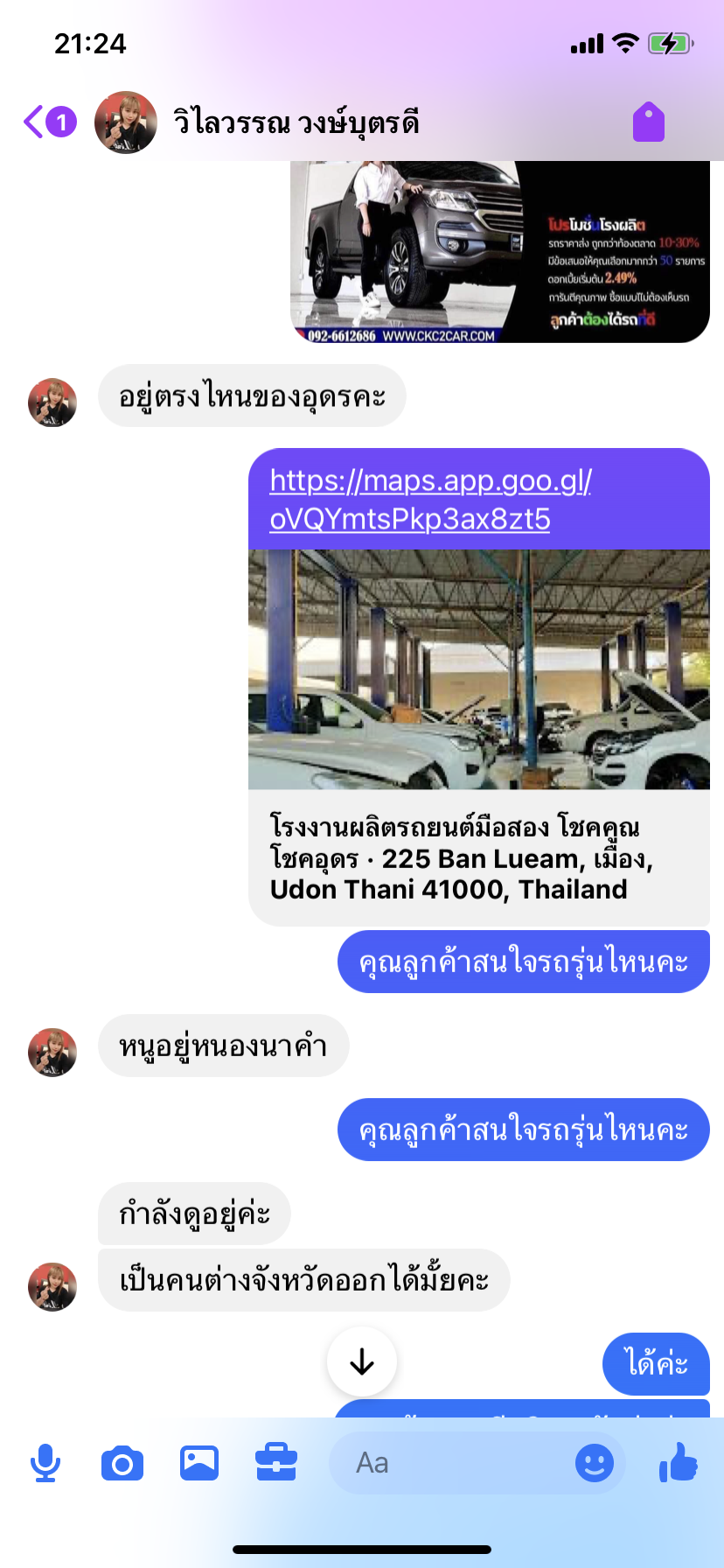Open วิไลวรรณ วงษ์บุตรดี's profile header
The image size is (724, 1568).
pyautogui.click(x=258, y=122)
